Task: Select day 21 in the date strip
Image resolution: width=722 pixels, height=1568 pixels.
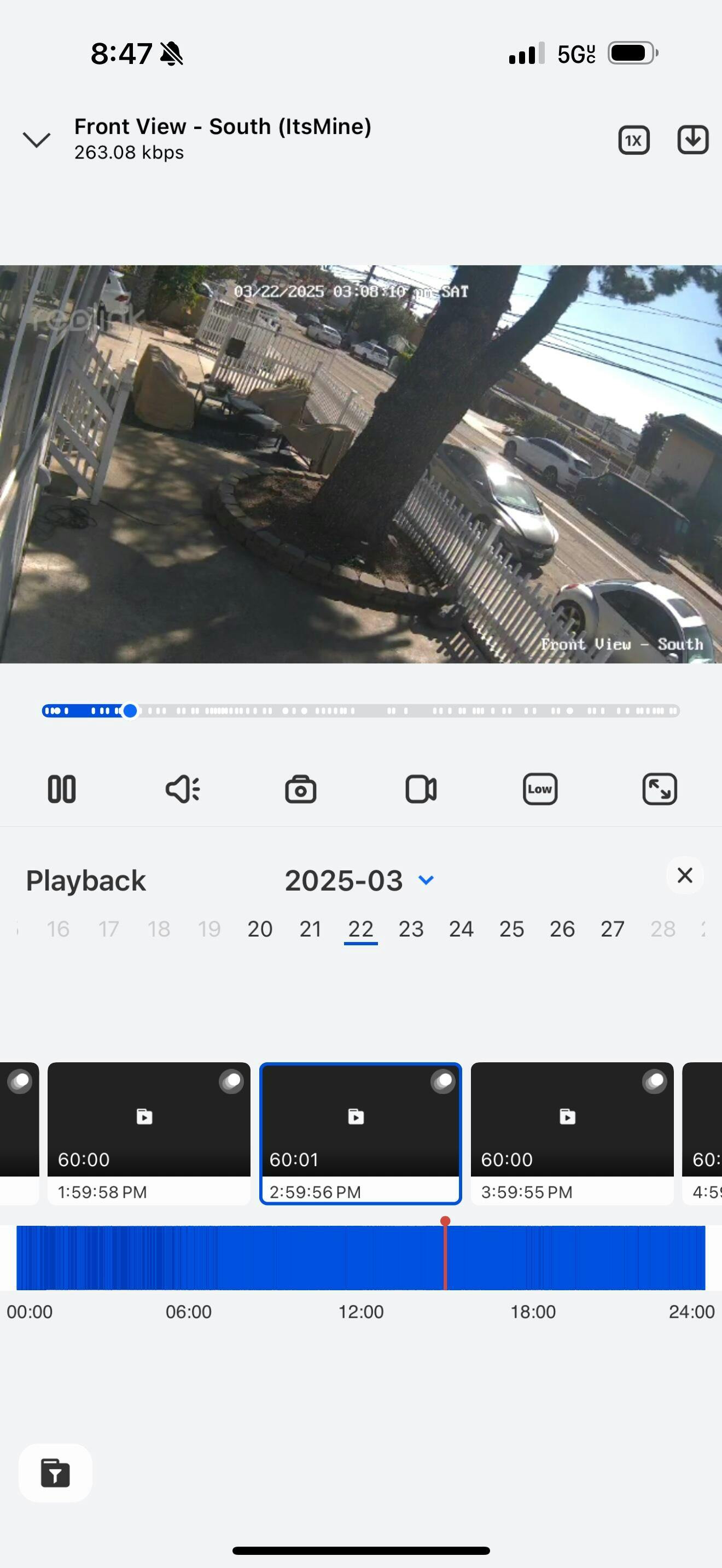Action: (311, 929)
